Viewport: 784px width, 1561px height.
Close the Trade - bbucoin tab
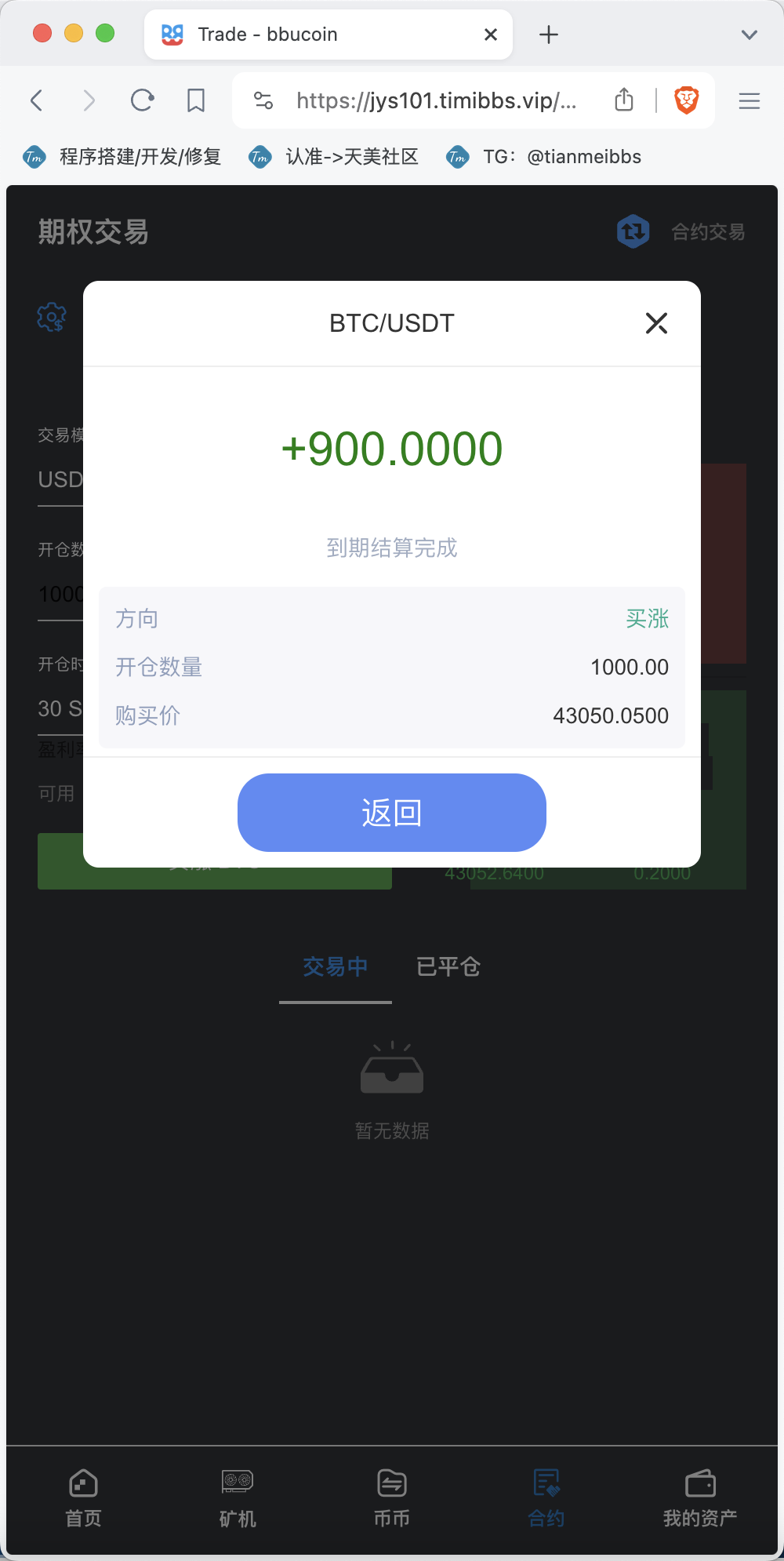point(491,35)
